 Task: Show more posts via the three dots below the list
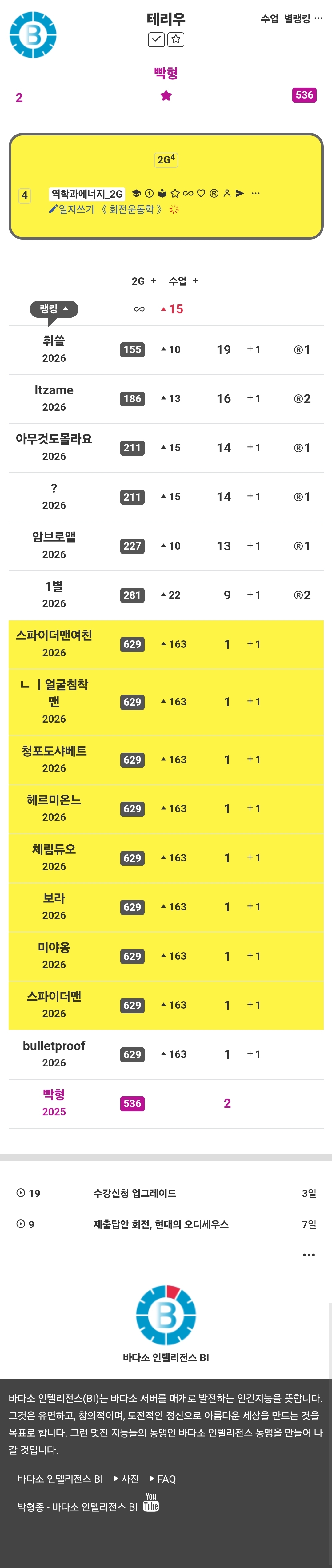click(309, 1255)
